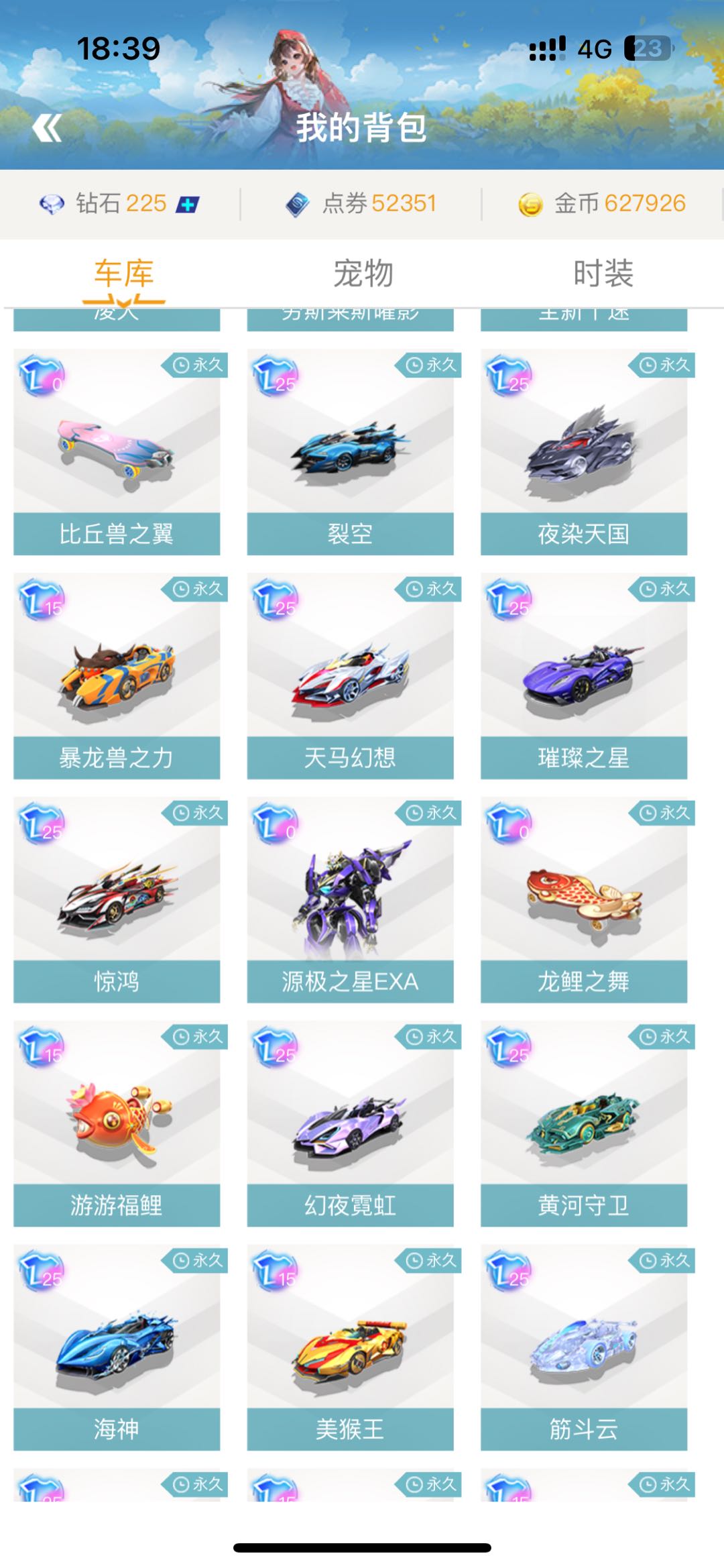
Task: Open the 海神 car card
Action: 117,1347
